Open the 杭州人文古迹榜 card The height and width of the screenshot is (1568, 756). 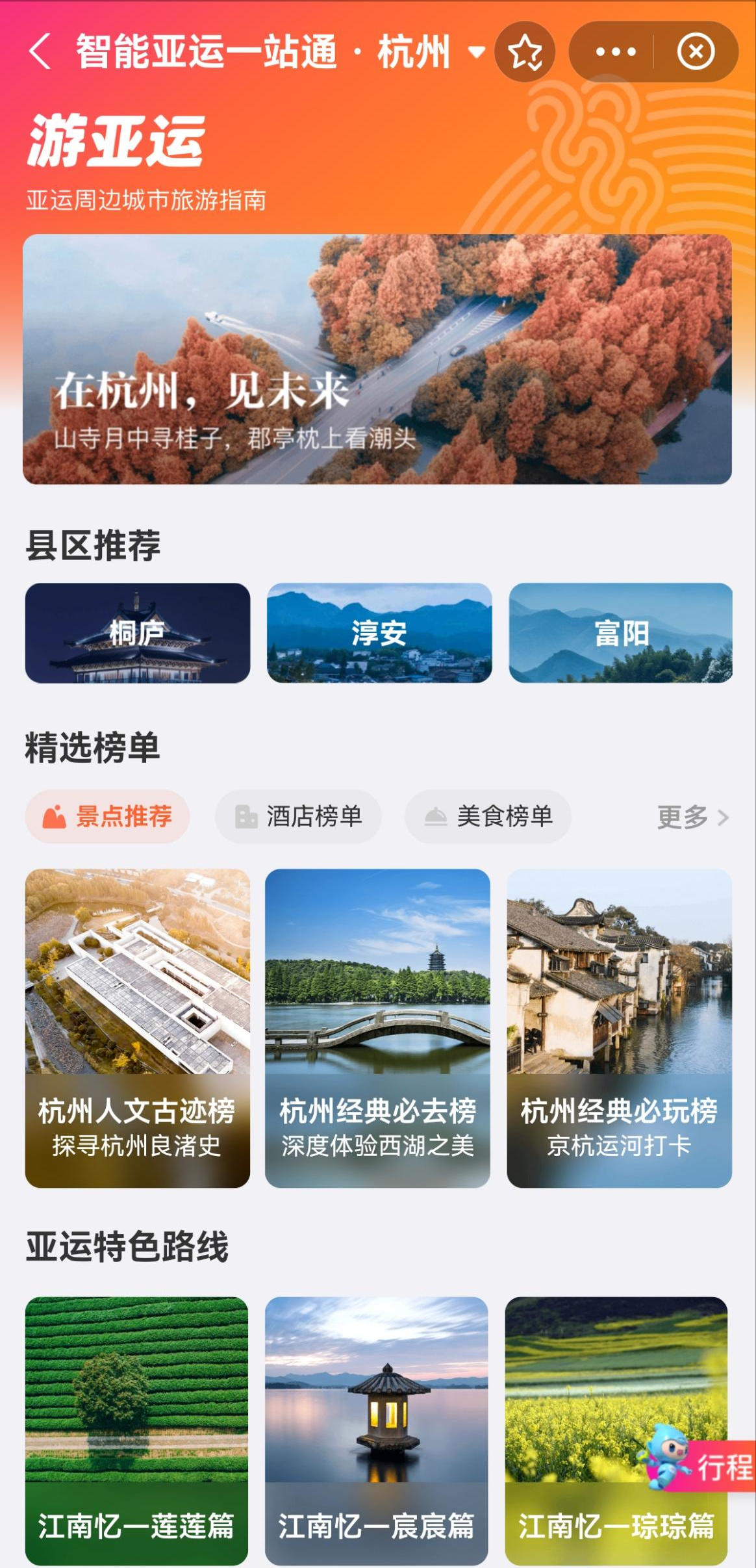138,1028
